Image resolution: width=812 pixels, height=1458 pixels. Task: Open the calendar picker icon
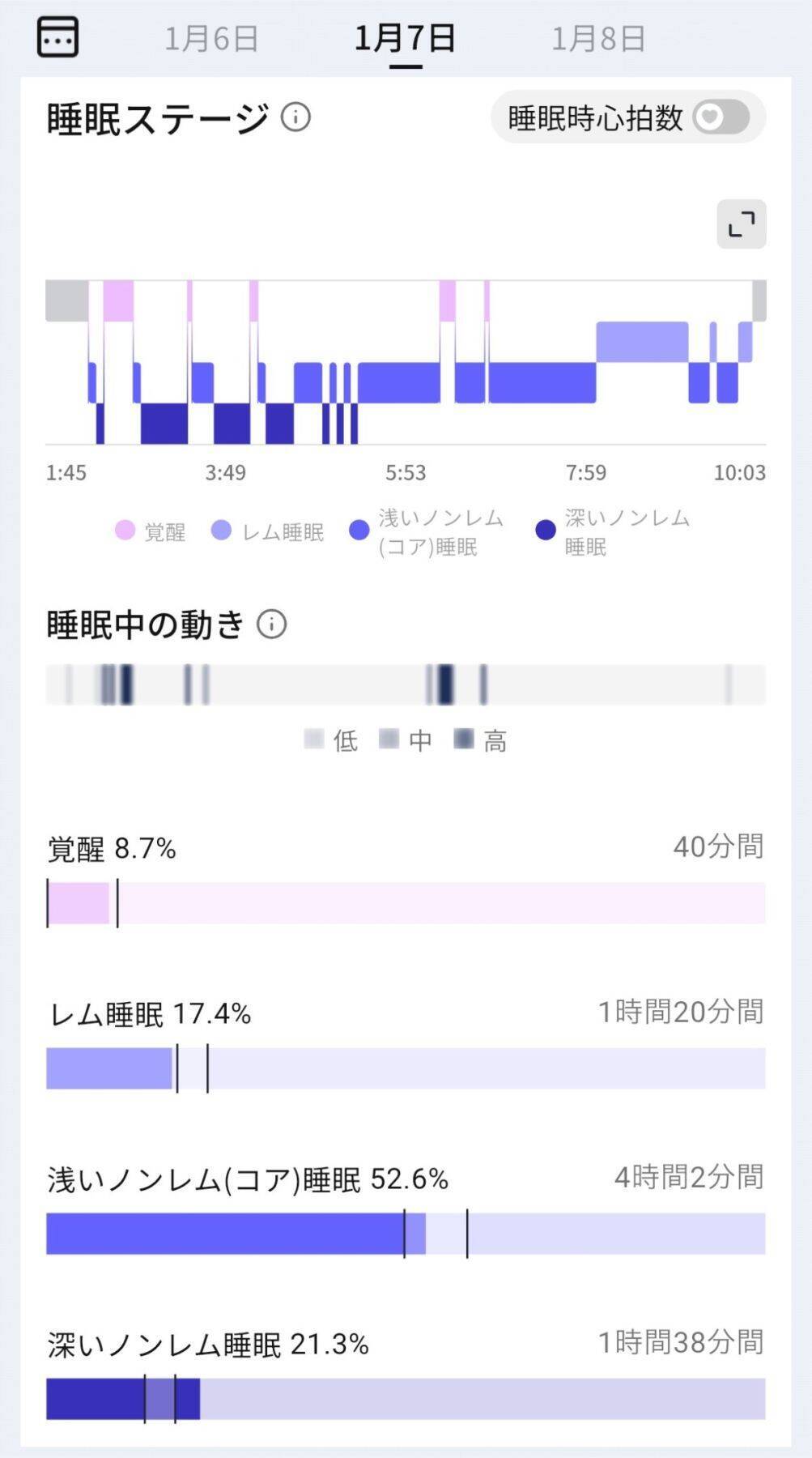(56, 36)
